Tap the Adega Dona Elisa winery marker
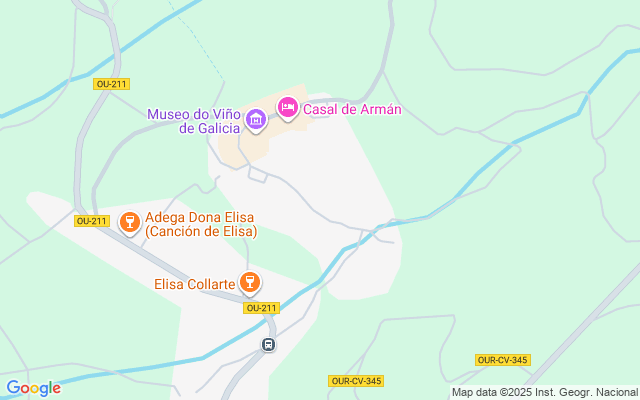This screenshot has height=400, width=640. pos(129,221)
